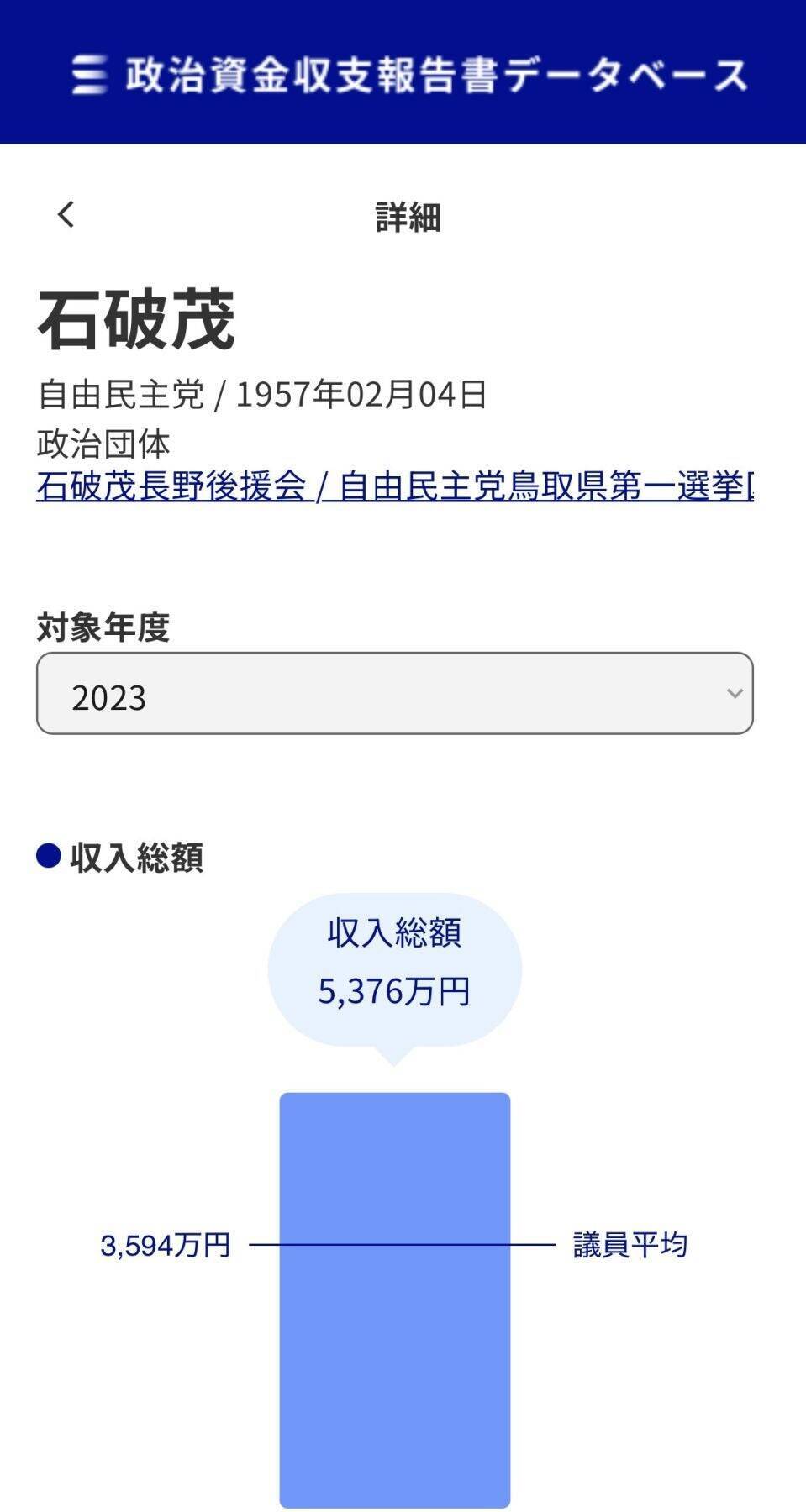Screen dimensions: 806x1512
Task: Open the 石破茂長野後援会 political group link
Action: [171, 486]
